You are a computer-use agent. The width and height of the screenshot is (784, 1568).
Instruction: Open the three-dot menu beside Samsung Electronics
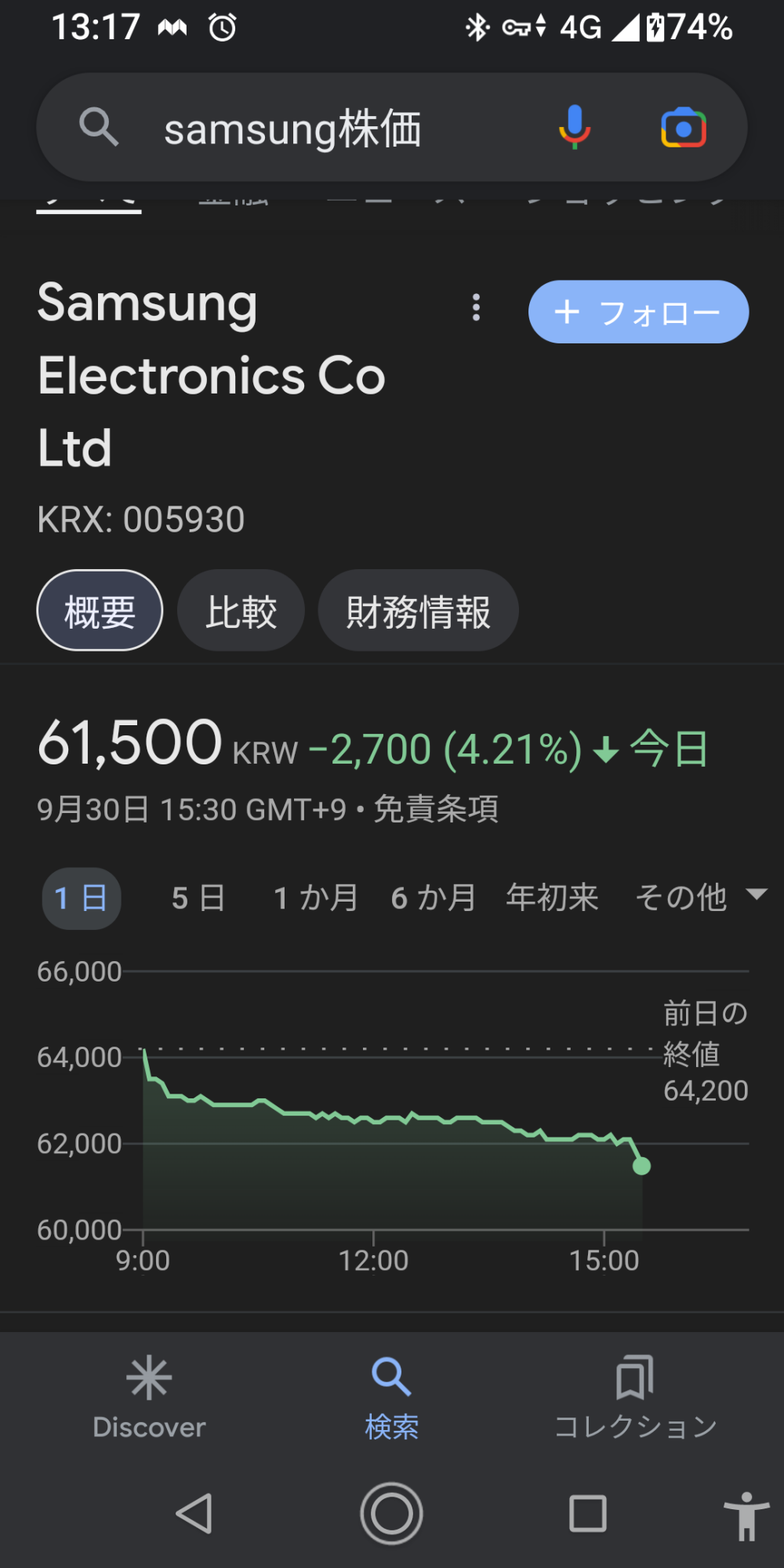476,307
